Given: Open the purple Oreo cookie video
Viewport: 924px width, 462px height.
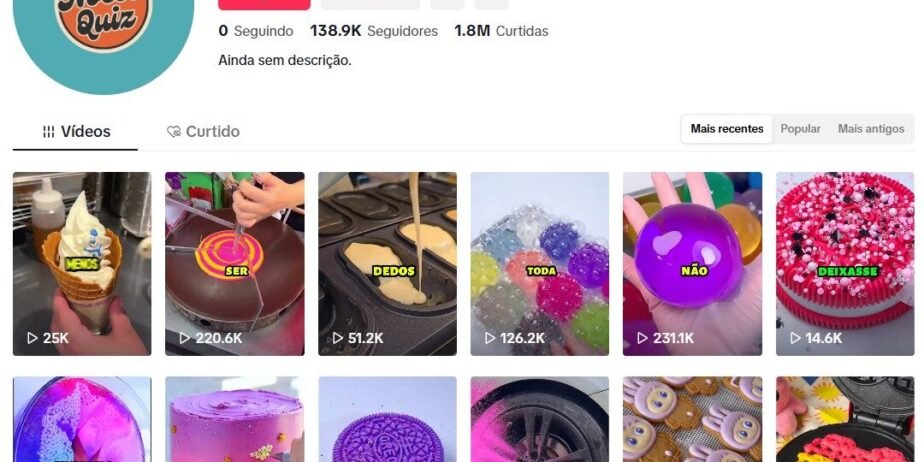Looking at the screenshot, I should (387, 420).
